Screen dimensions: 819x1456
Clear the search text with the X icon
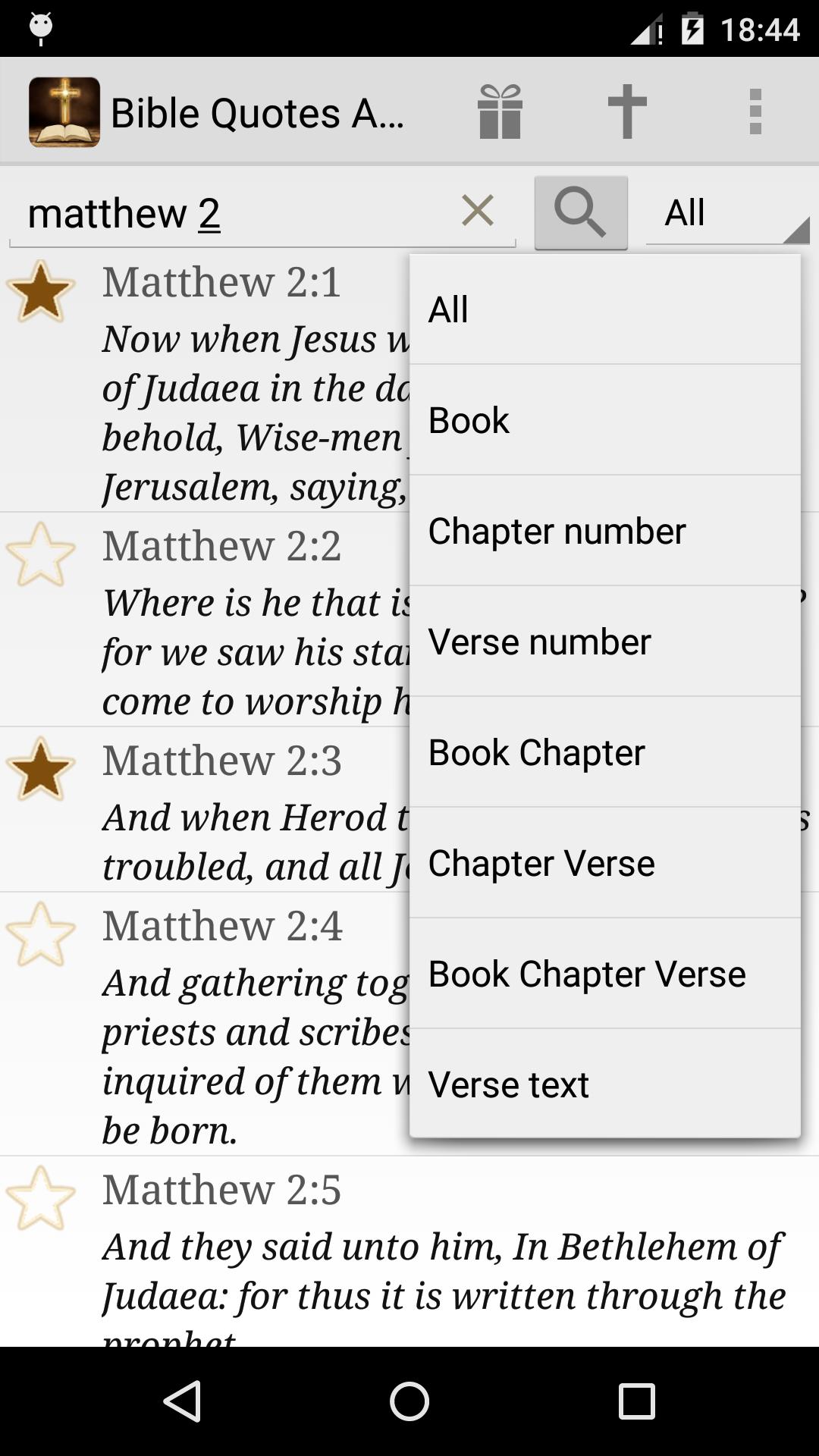pyautogui.click(x=477, y=211)
